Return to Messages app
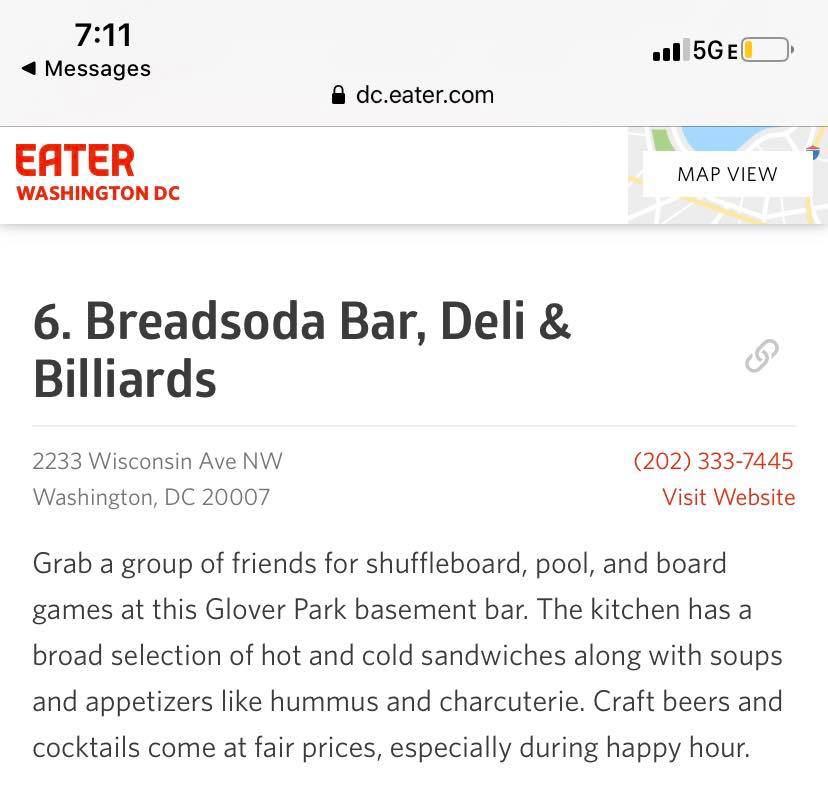 [86, 69]
